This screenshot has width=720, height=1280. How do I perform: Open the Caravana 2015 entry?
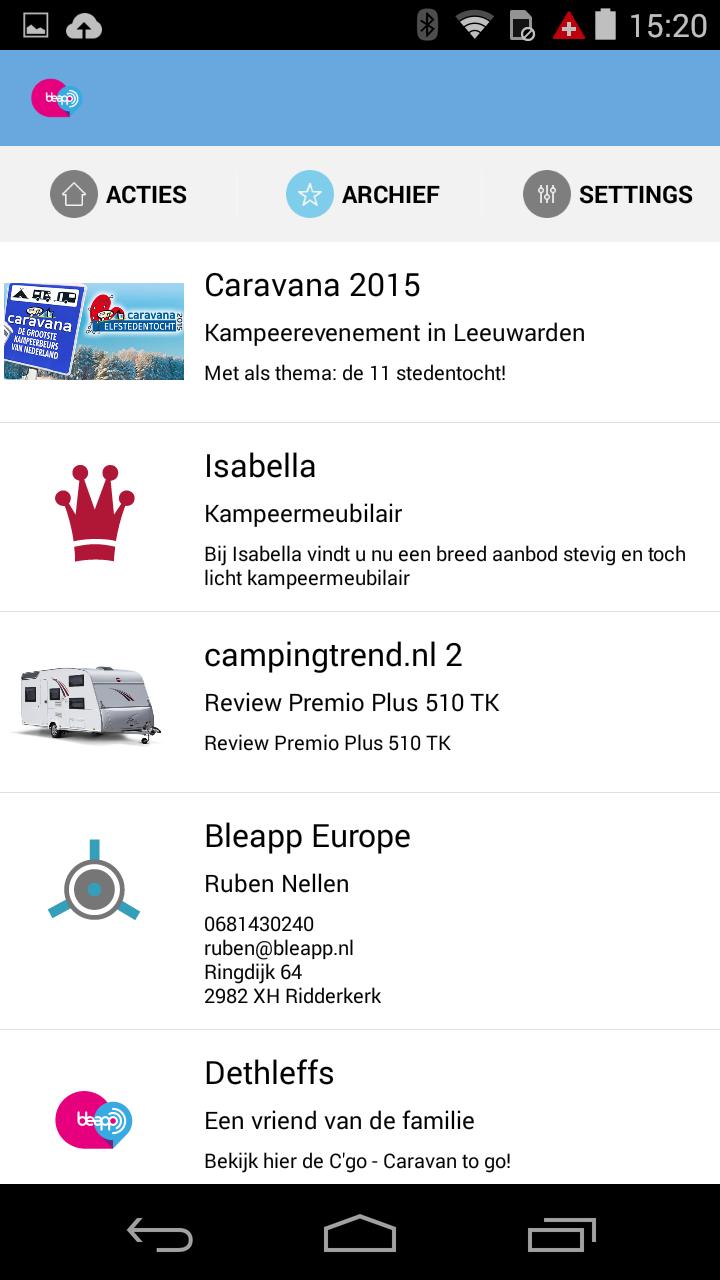tap(360, 331)
